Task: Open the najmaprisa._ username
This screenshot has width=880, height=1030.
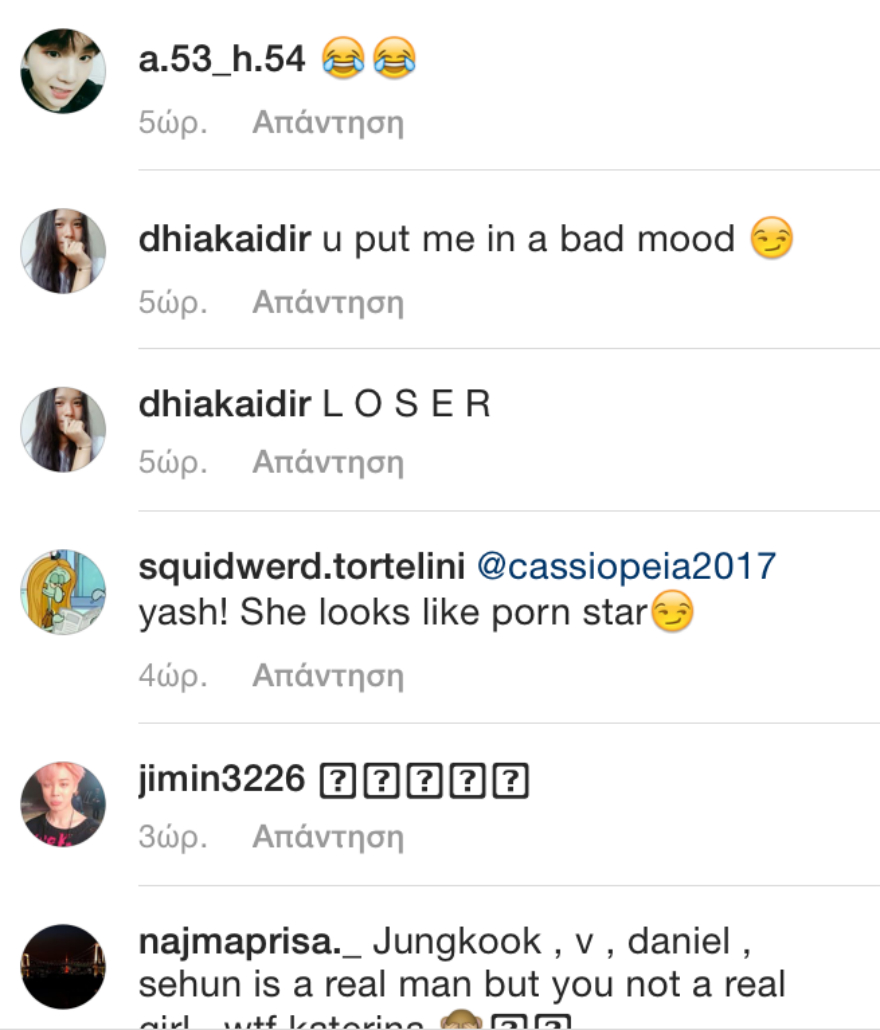Action: (250, 942)
